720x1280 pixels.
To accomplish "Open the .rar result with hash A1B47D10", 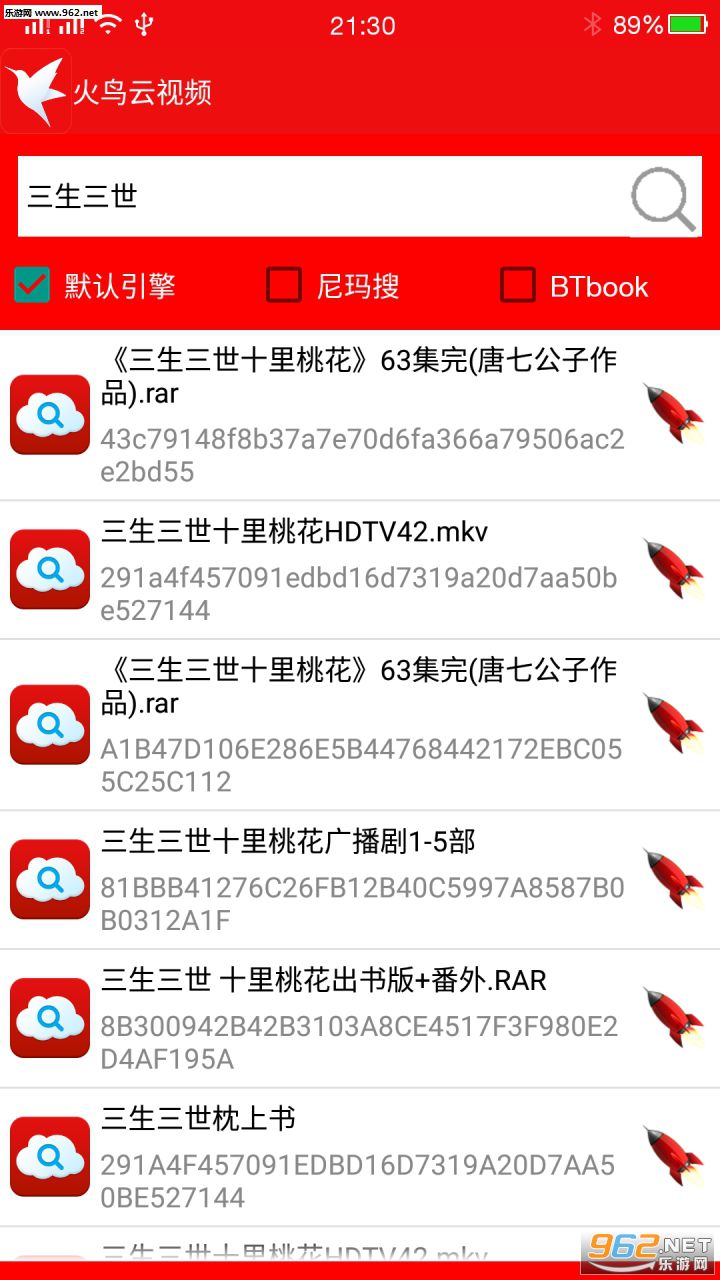I will [360, 724].
